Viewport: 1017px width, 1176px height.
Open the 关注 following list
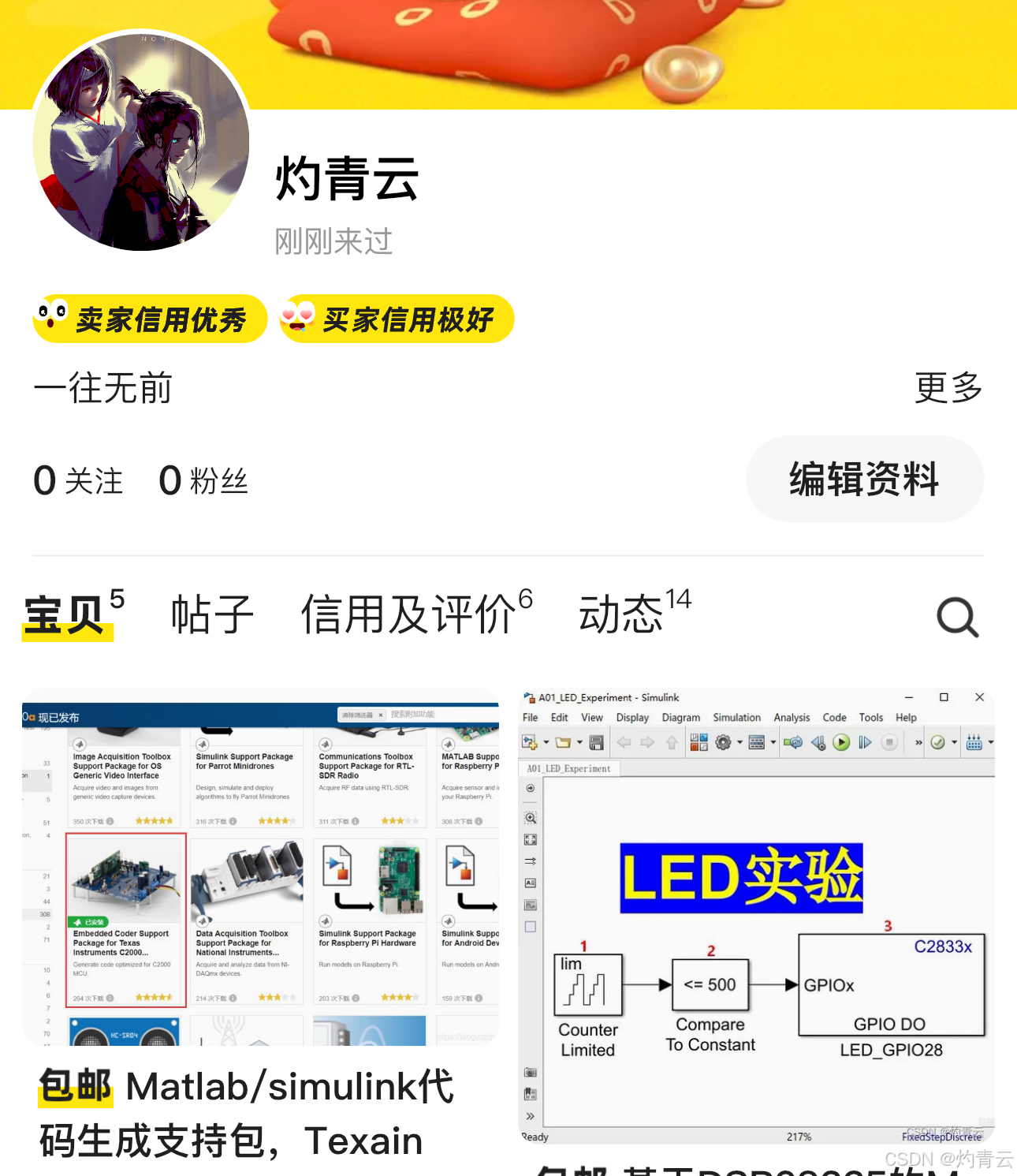[x=78, y=480]
